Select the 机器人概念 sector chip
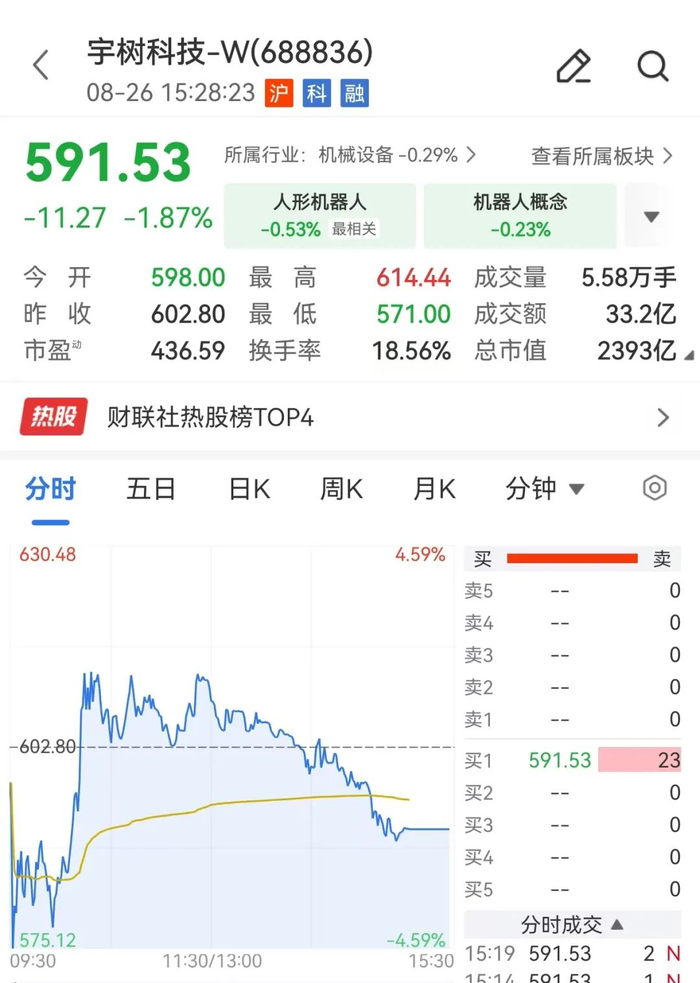The width and height of the screenshot is (700, 983). [x=520, y=216]
